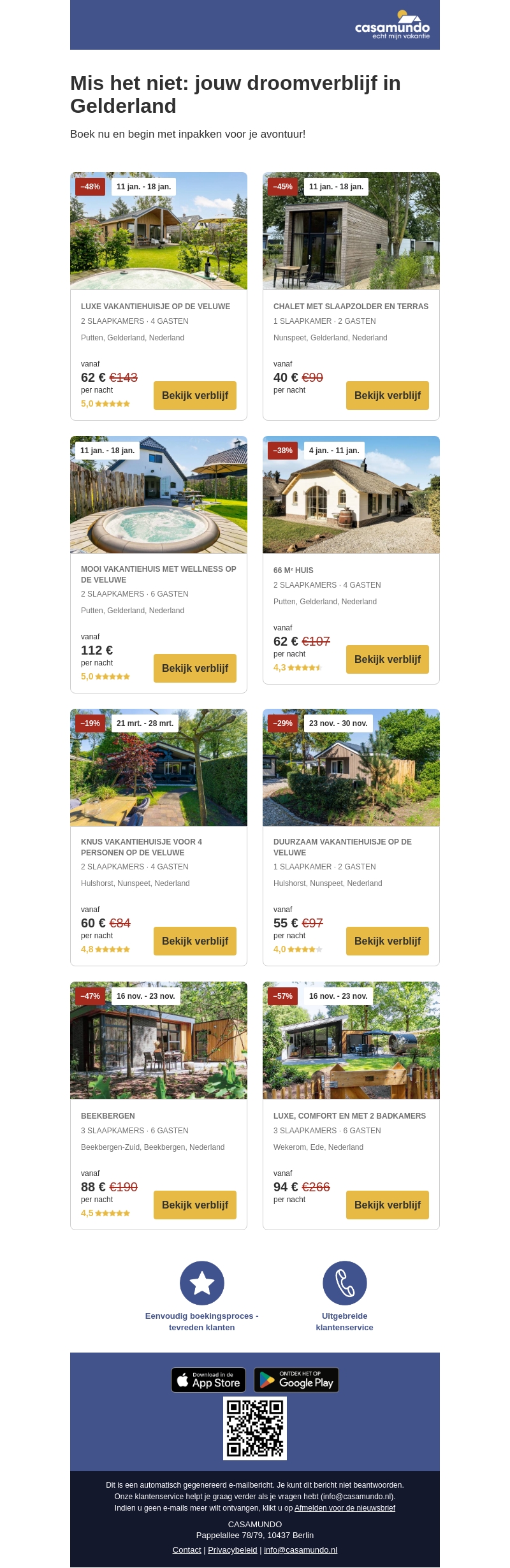View the Luxe vakantiehuisje op de Veluwe stay
Viewport: 510px width, 1568px height.
[x=194, y=395]
